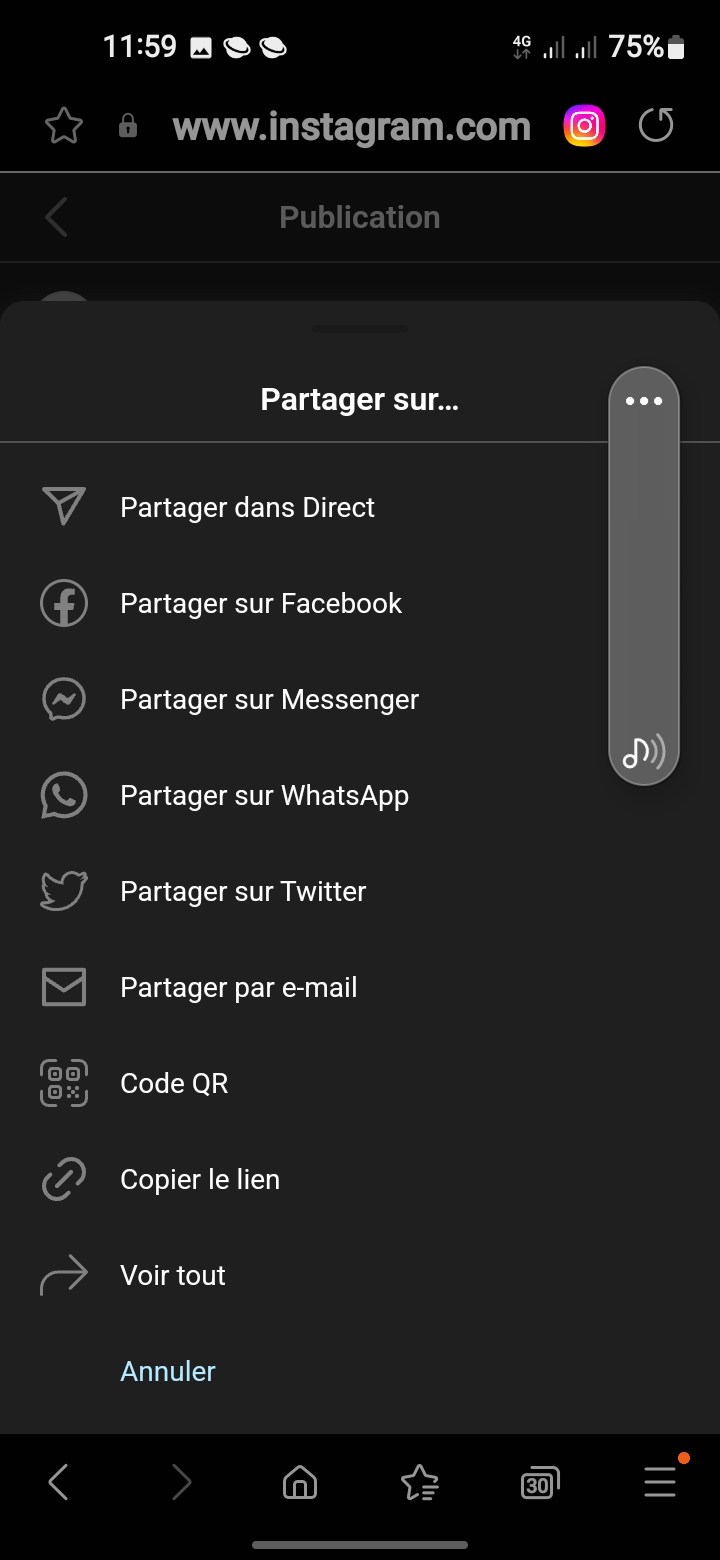Image resolution: width=720 pixels, height=1560 pixels.
Task: Open the browser hamburger menu
Action: click(660, 1481)
